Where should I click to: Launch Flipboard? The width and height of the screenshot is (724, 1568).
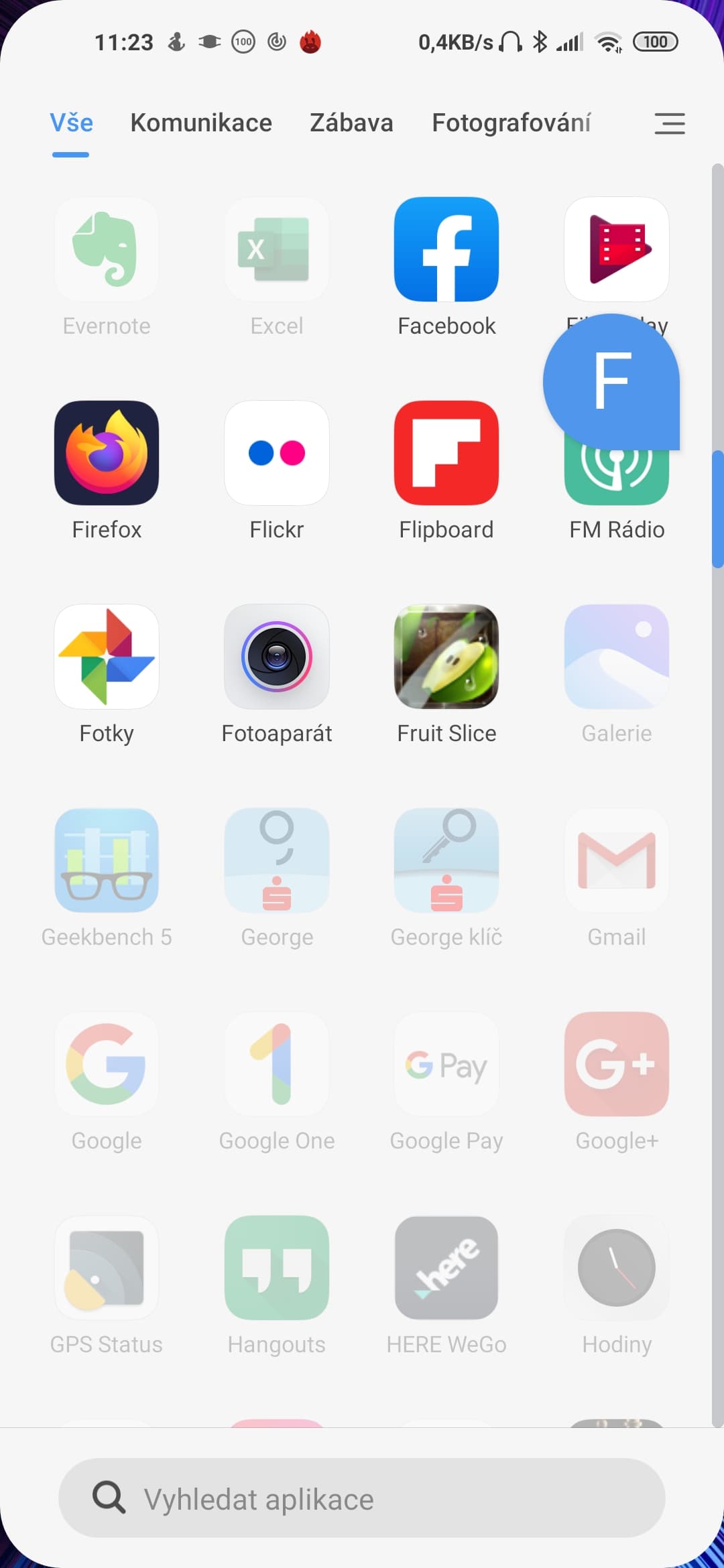446,454
